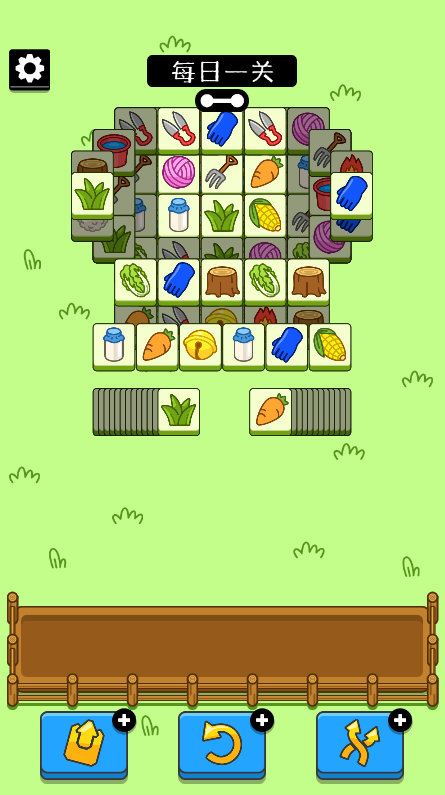Use the shuffle arrows power-up
The image size is (445, 795).
(x=360, y=745)
